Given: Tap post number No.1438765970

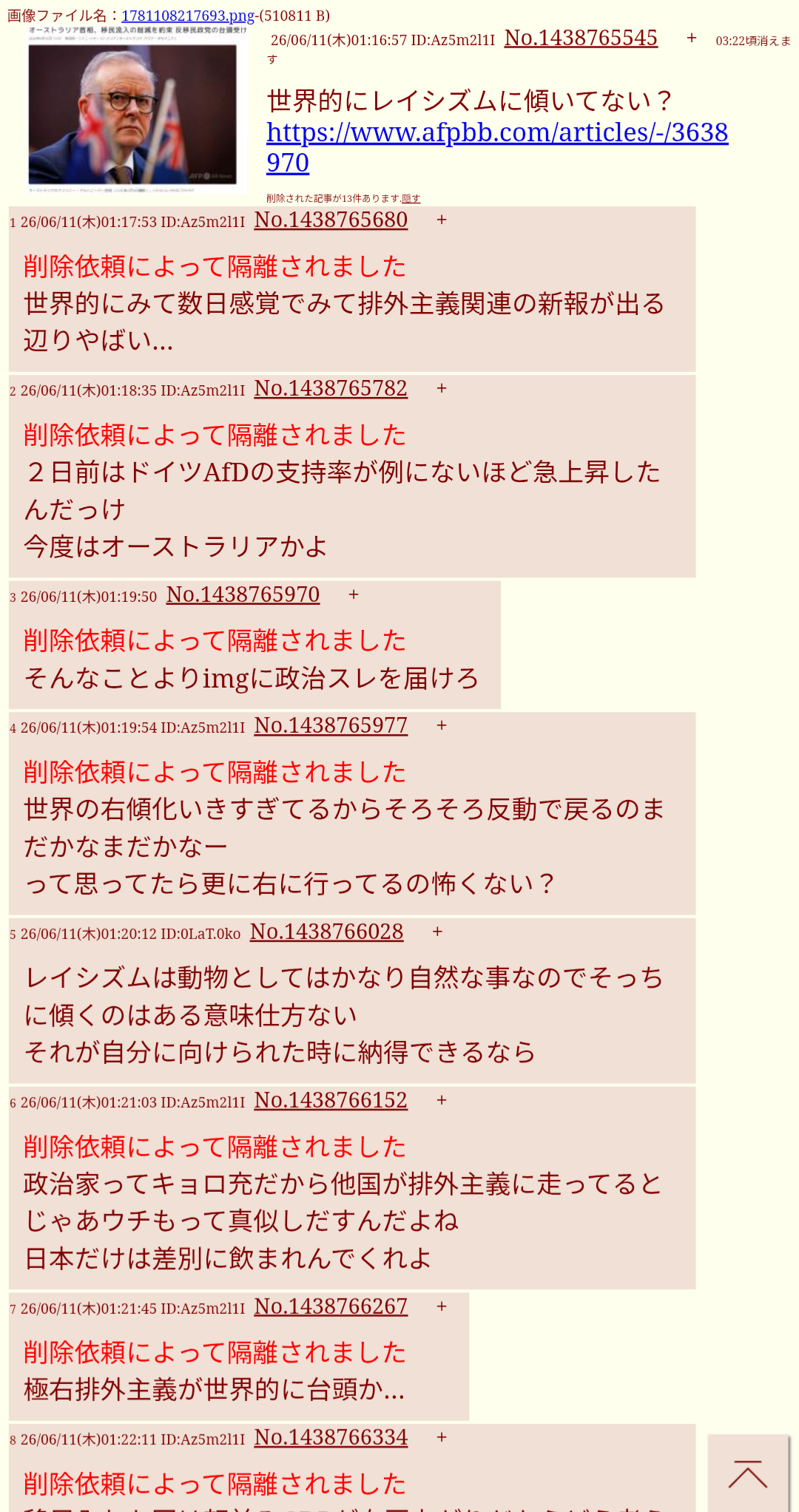Looking at the screenshot, I should [x=243, y=595].
